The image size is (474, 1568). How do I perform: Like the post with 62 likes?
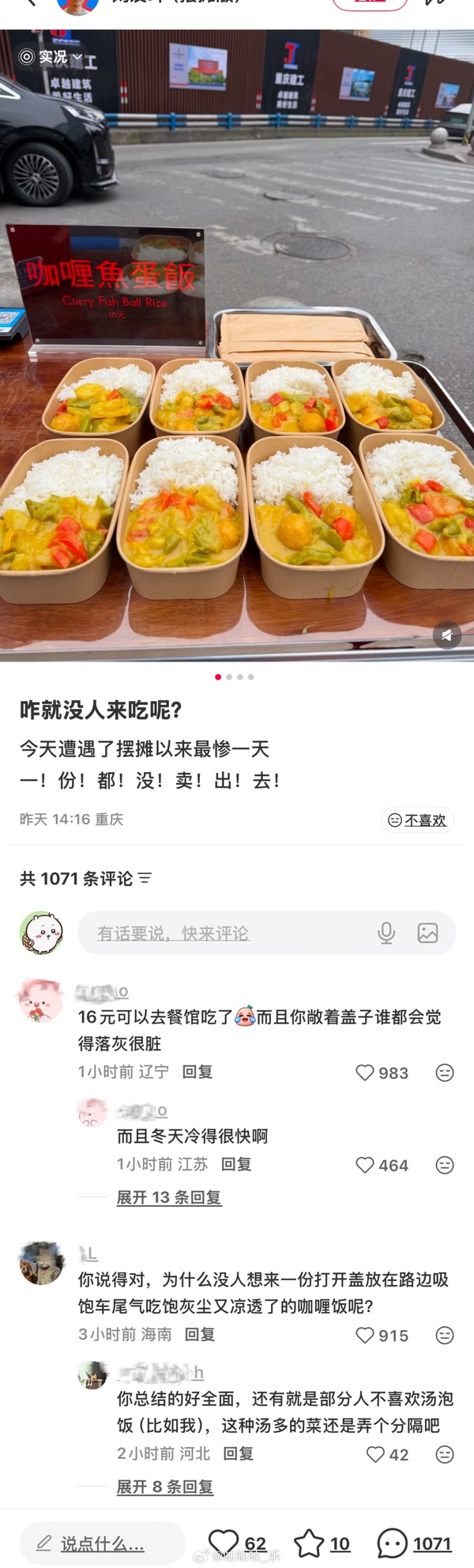tap(224, 1543)
